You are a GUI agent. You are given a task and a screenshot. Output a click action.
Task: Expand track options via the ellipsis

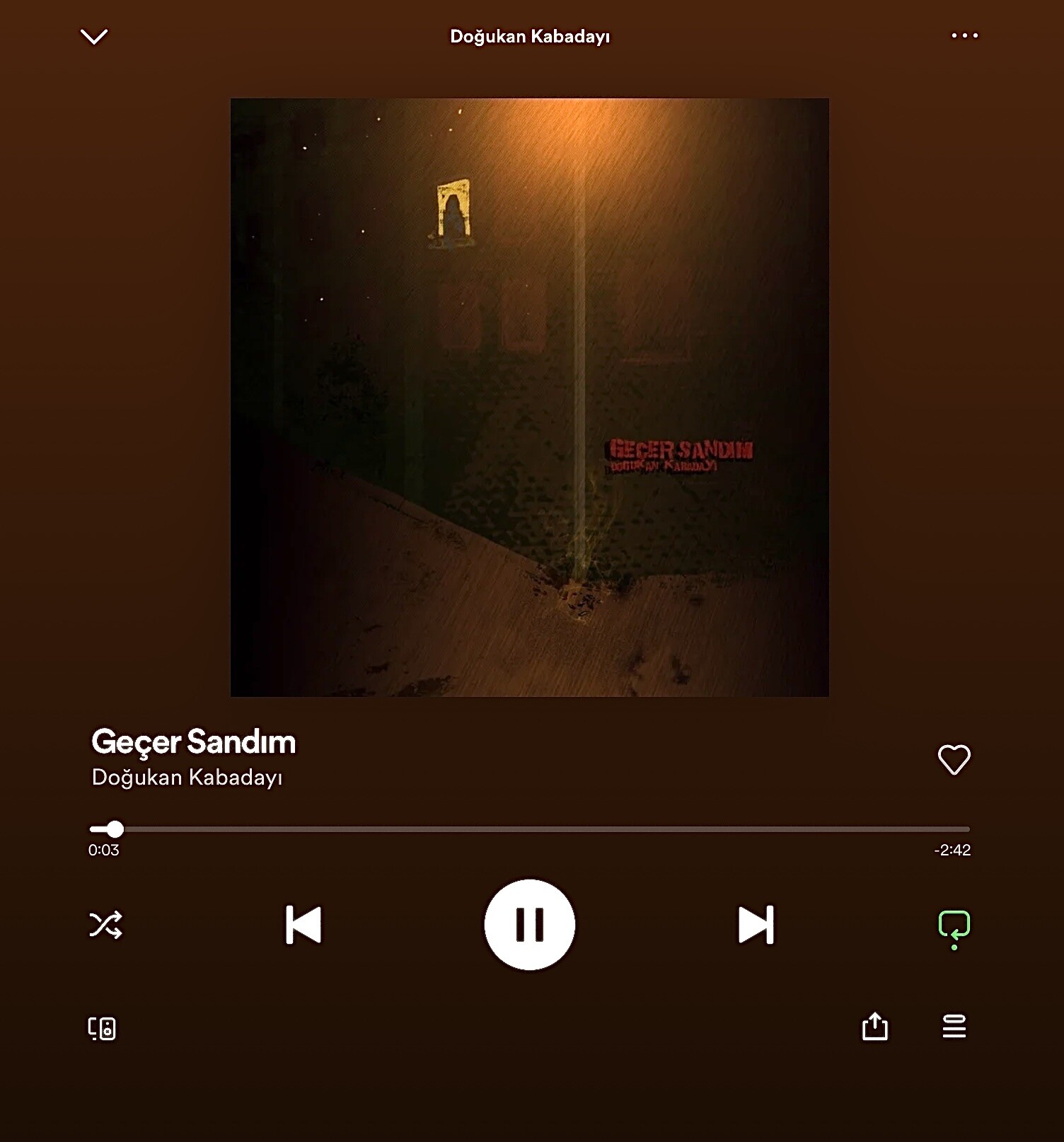pos(964,35)
